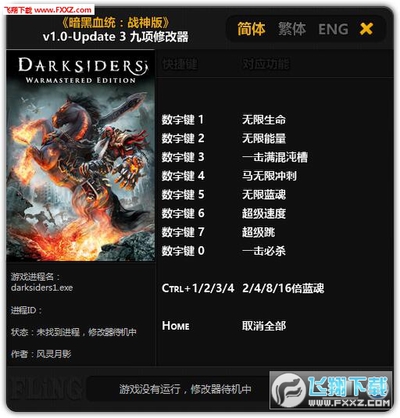Close the trainer window with the X
The width and height of the screenshot is (400, 418).
pos(366,29)
